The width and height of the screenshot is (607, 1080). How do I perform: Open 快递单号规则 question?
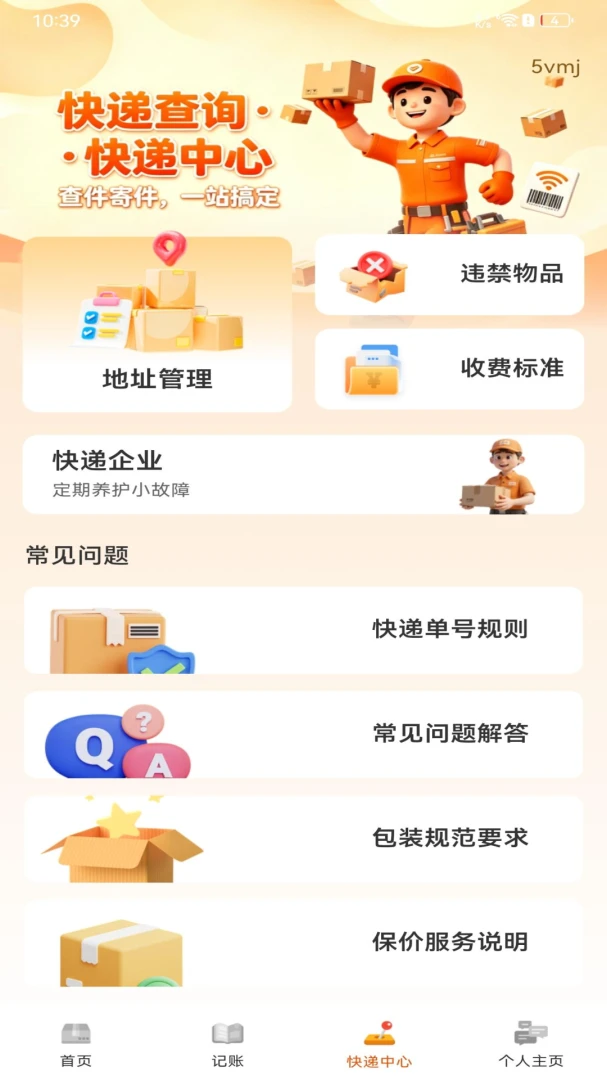[303, 630]
